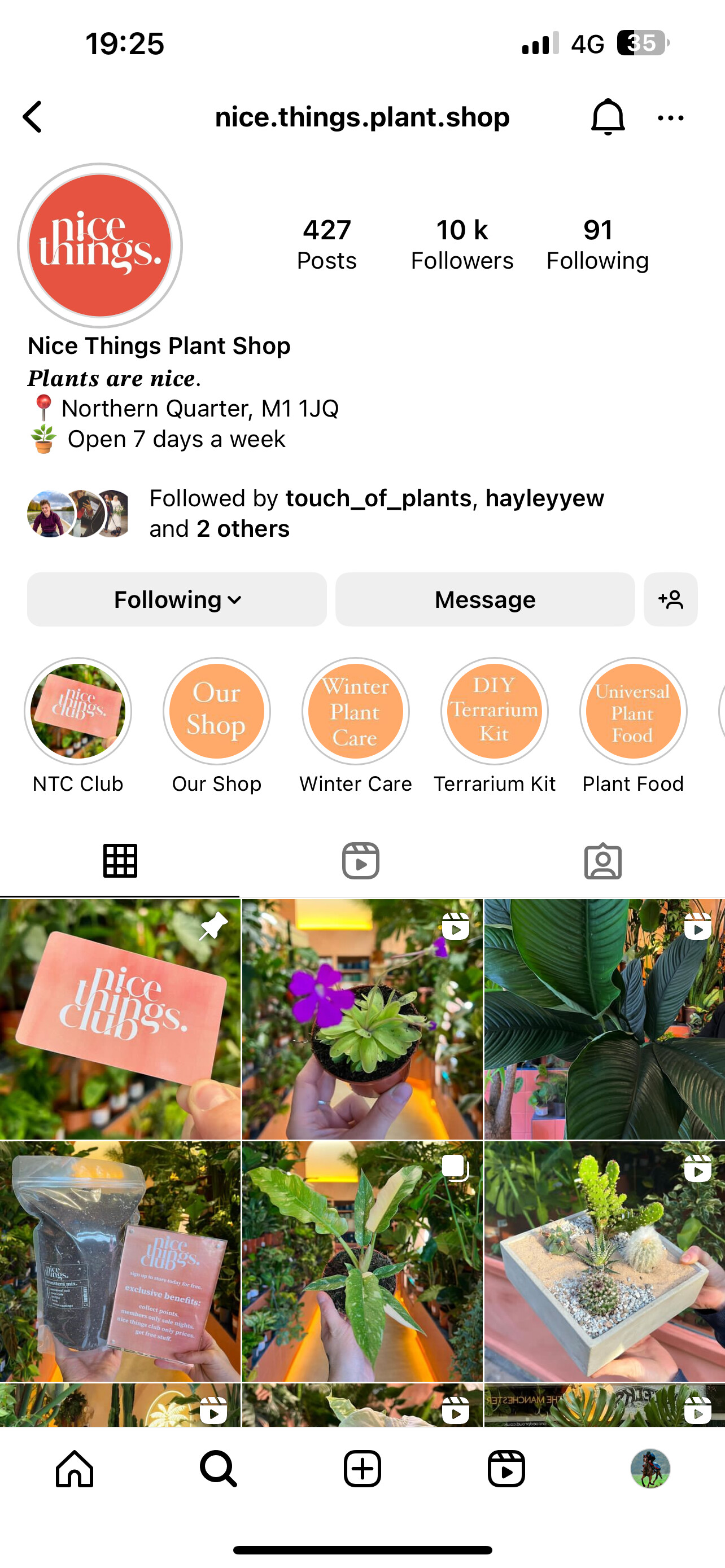View the 10 k followers list
725x1568 pixels.
click(x=461, y=245)
